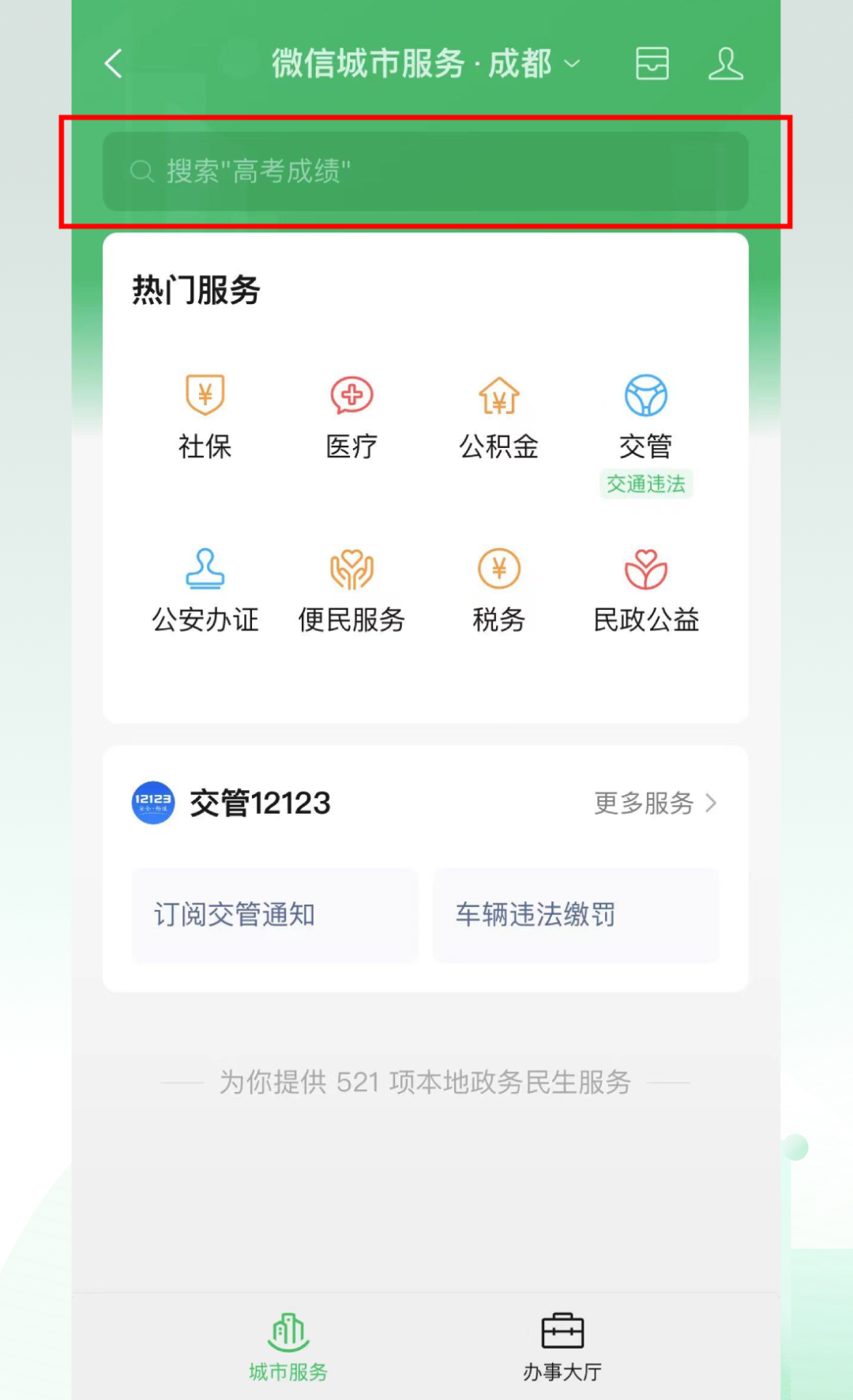The height and width of the screenshot is (1400, 853).
Task: Open the card wallet icon in the header
Action: click(x=652, y=63)
